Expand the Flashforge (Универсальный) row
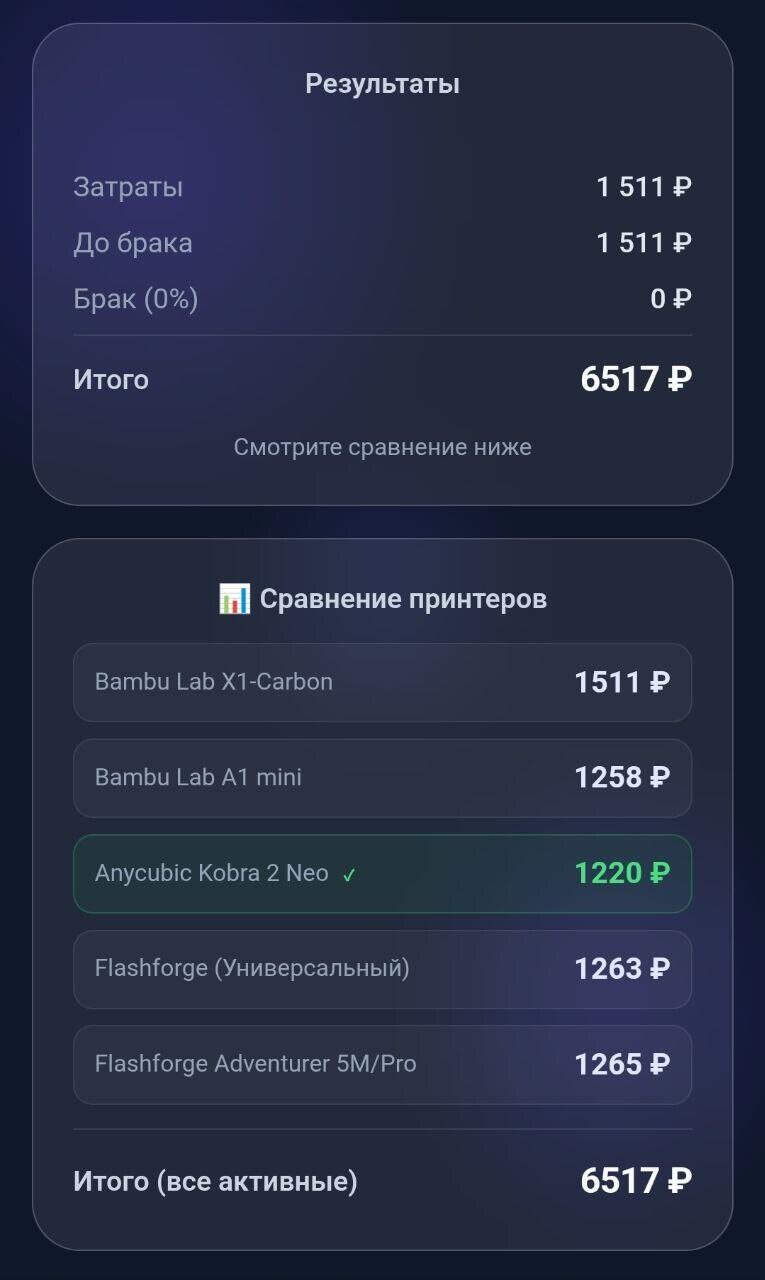 pyautogui.click(x=382, y=968)
